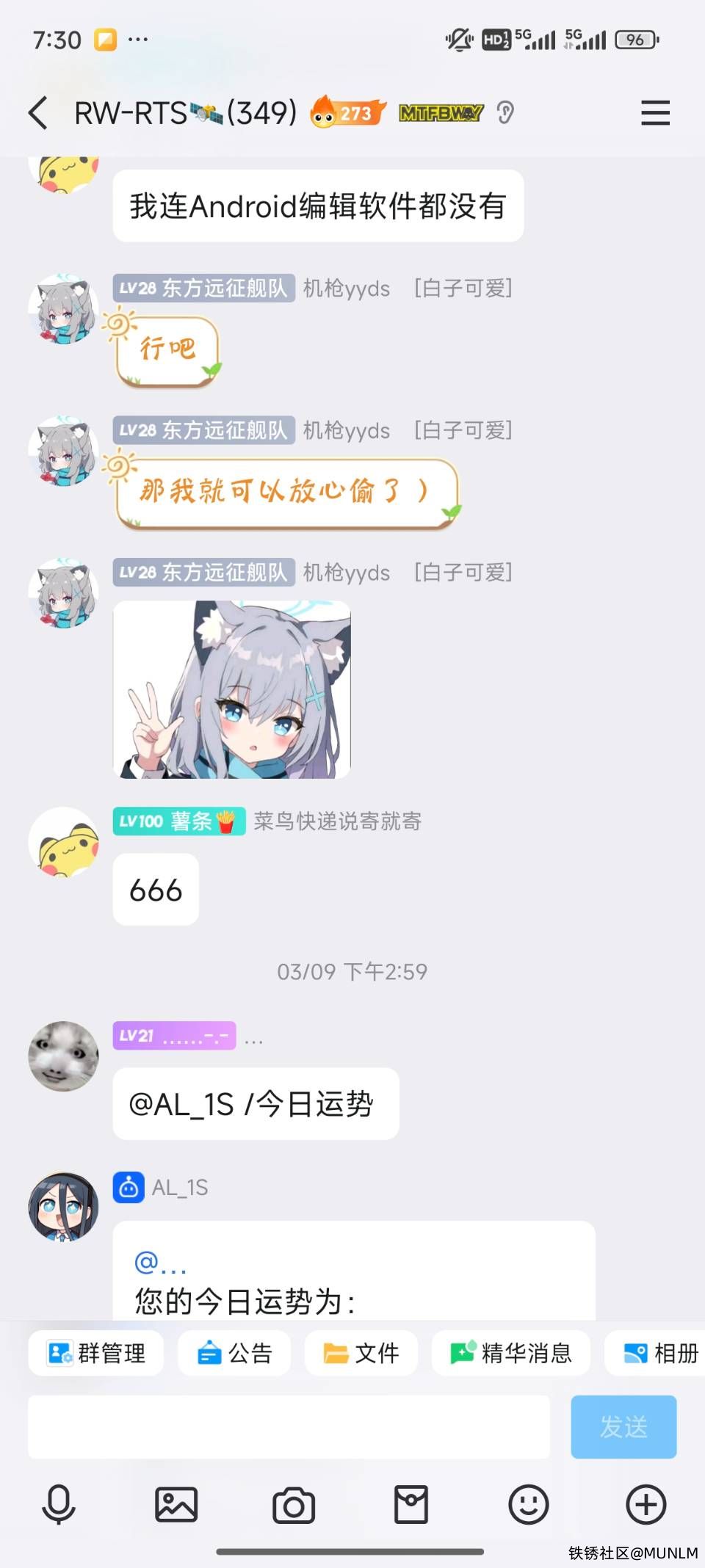Screen dimensions: 705x1568
Task: Open the camera to take a photo
Action: tap(294, 1505)
